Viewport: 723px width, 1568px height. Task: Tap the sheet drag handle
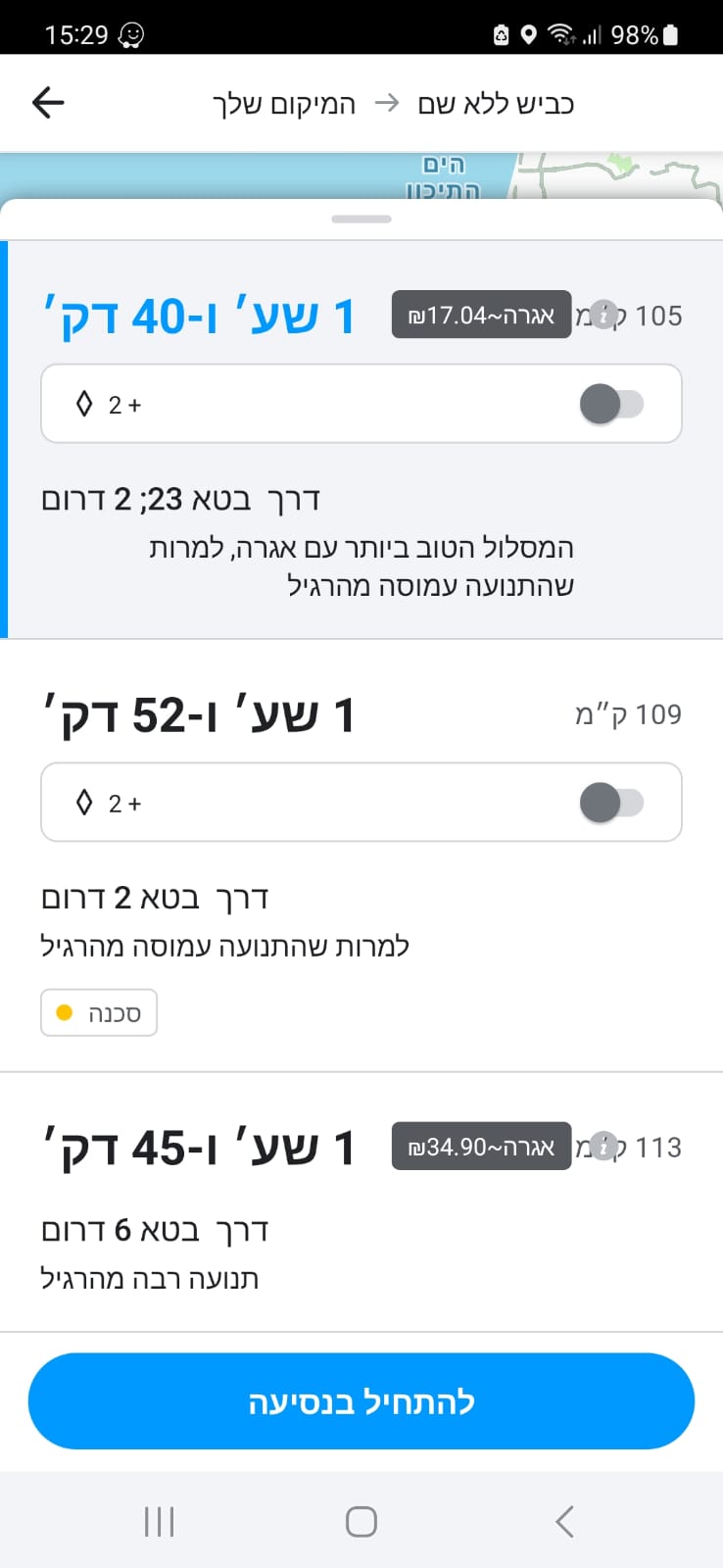(361, 219)
